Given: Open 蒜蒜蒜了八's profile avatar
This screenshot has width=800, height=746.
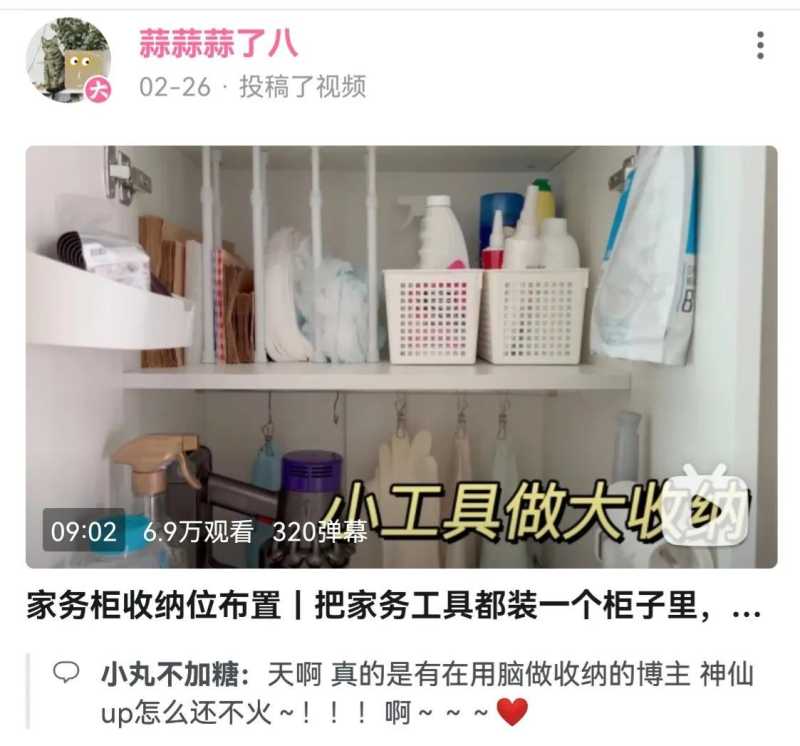Looking at the screenshot, I should pyautogui.click(x=68, y=60).
